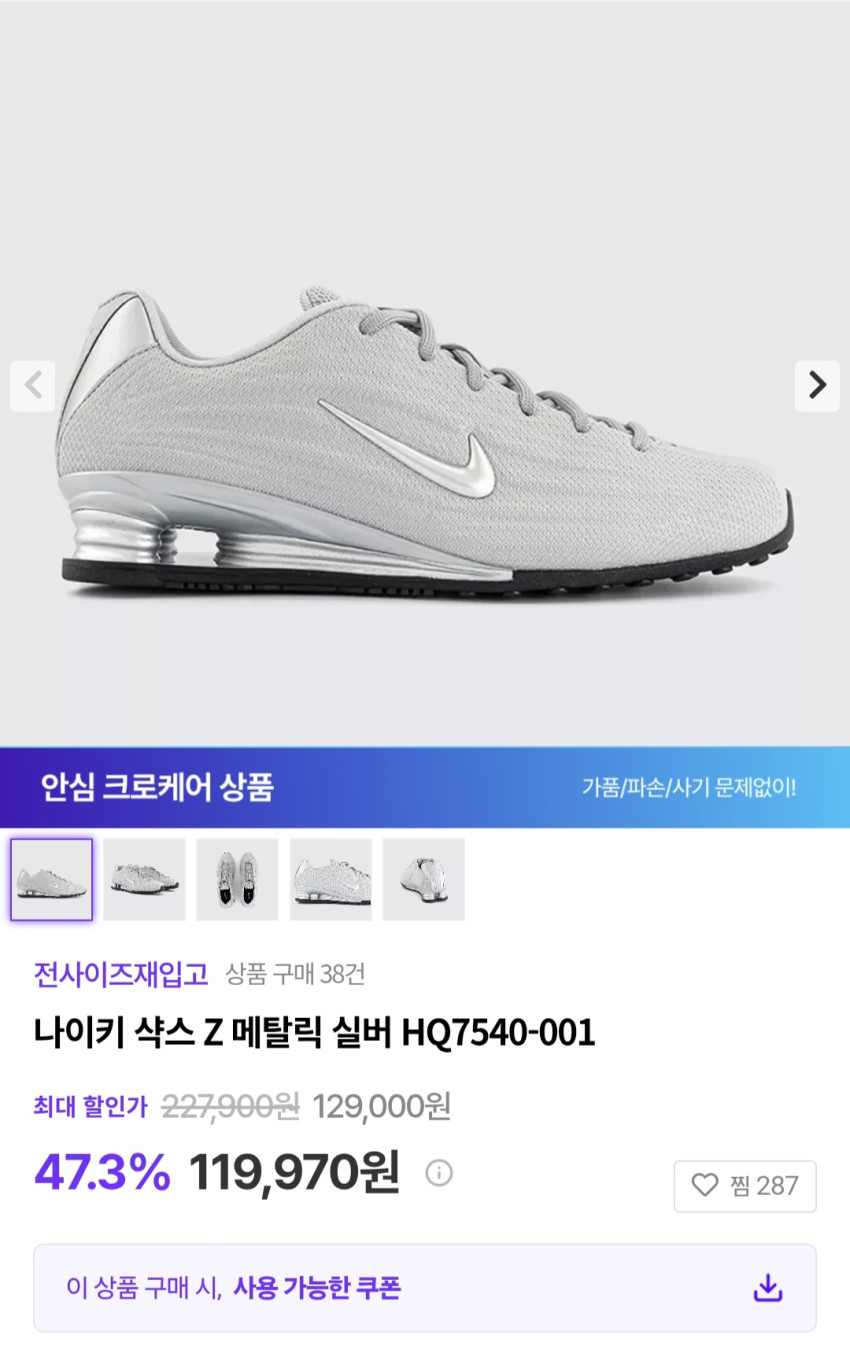View the top-down pair thumbnail
Viewport: 850px width, 1350px height.
click(x=237, y=879)
